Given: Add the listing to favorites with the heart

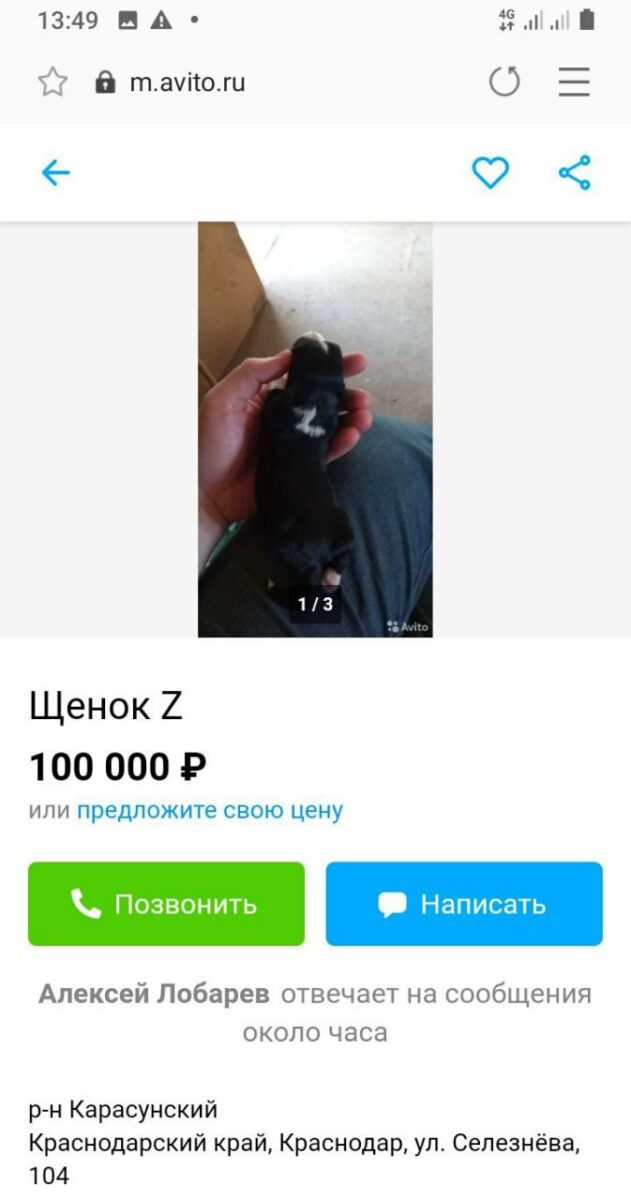Looking at the screenshot, I should [x=490, y=173].
